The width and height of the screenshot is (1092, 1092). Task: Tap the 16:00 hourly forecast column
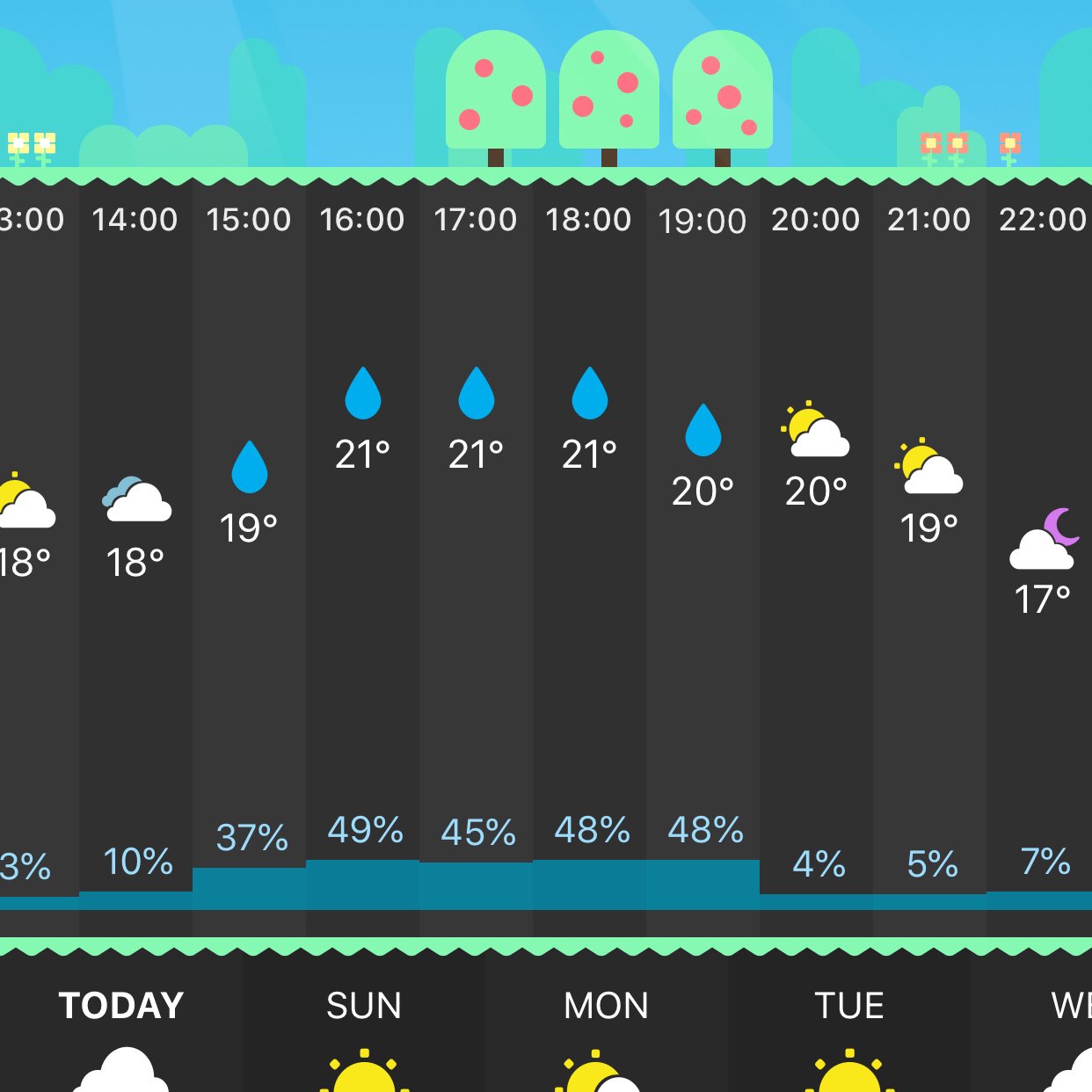[x=362, y=528]
